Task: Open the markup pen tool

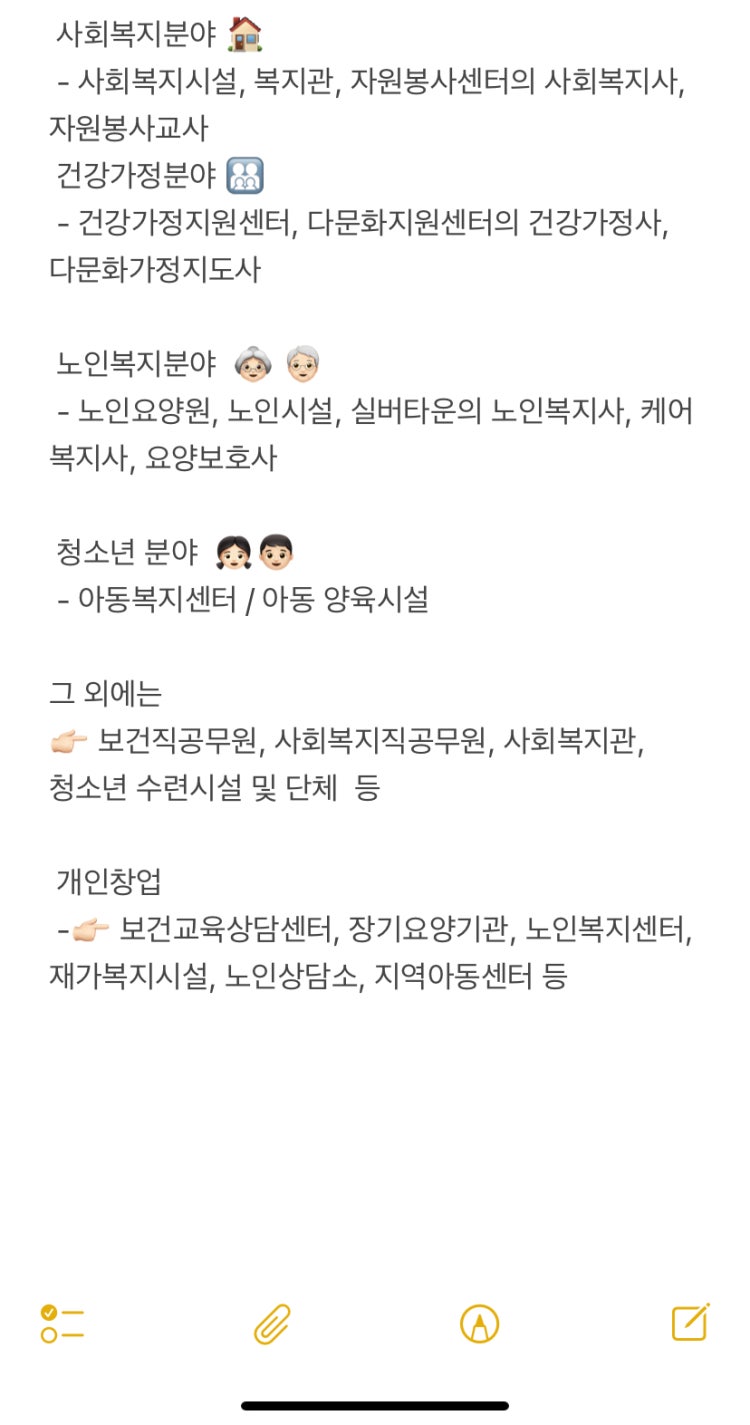Action: point(479,1324)
